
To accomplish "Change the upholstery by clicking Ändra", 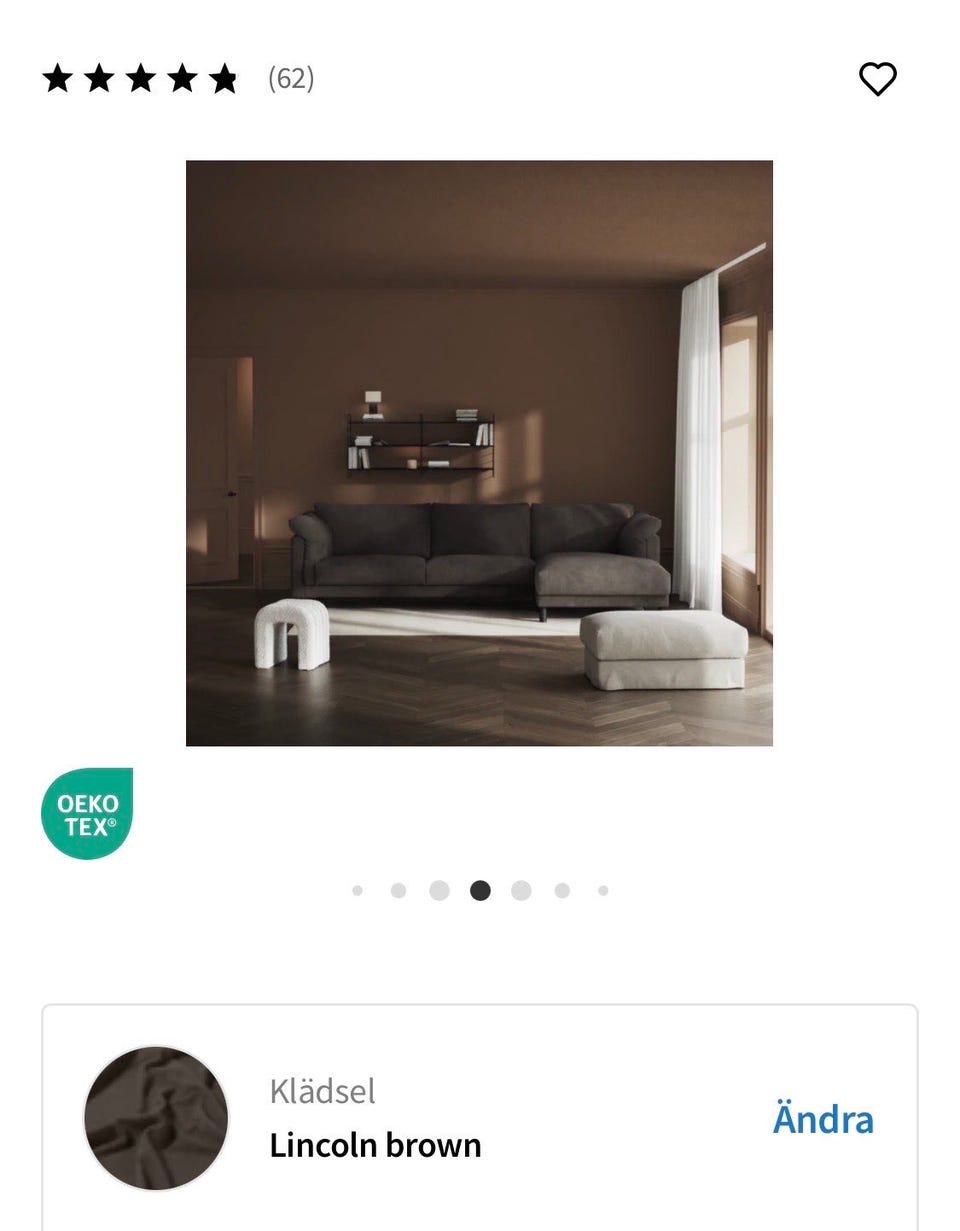I will click(823, 1120).
